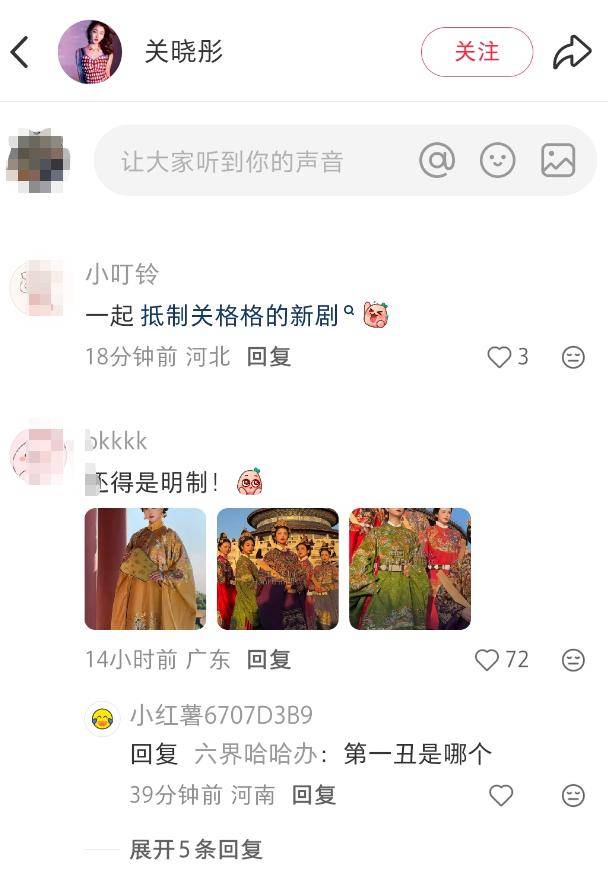This screenshot has height=870, width=608.
Task: Share this post via the arrow icon
Action: coord(572,52)
